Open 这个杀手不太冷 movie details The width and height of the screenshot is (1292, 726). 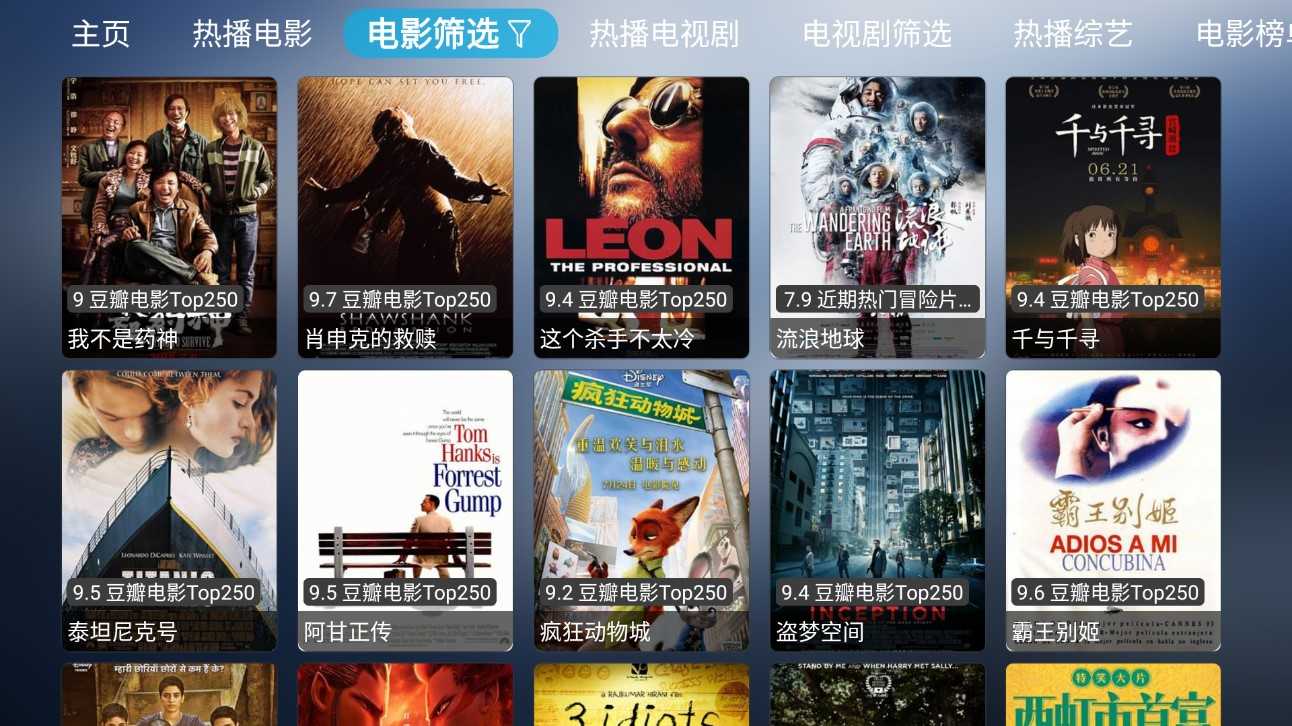641,217
